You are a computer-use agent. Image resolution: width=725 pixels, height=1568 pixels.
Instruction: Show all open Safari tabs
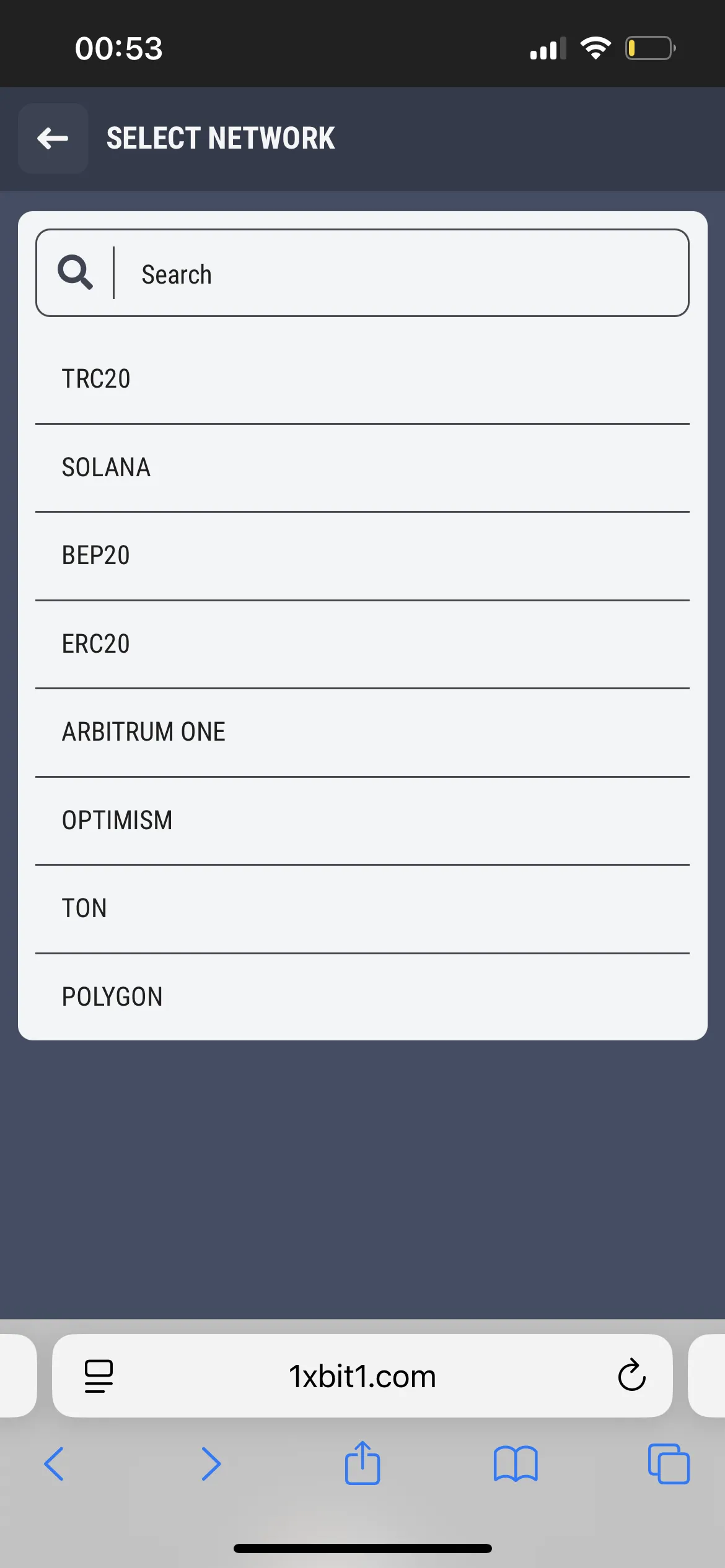point(669,1464)
